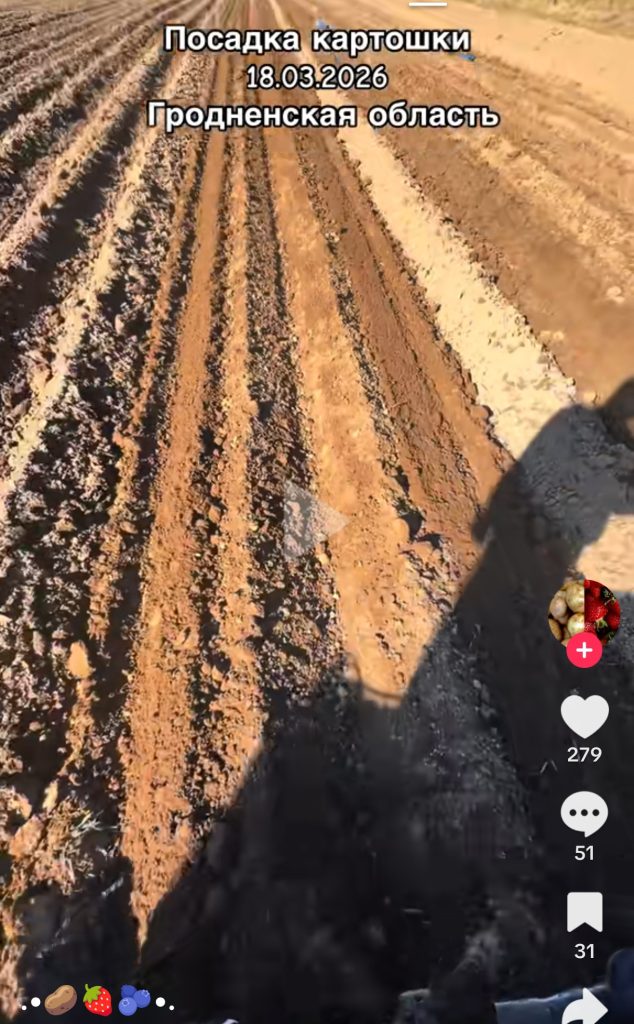Bookmark this video to favorites
The height and width of the screenshot is (1024, 634).
pos(584,912)
